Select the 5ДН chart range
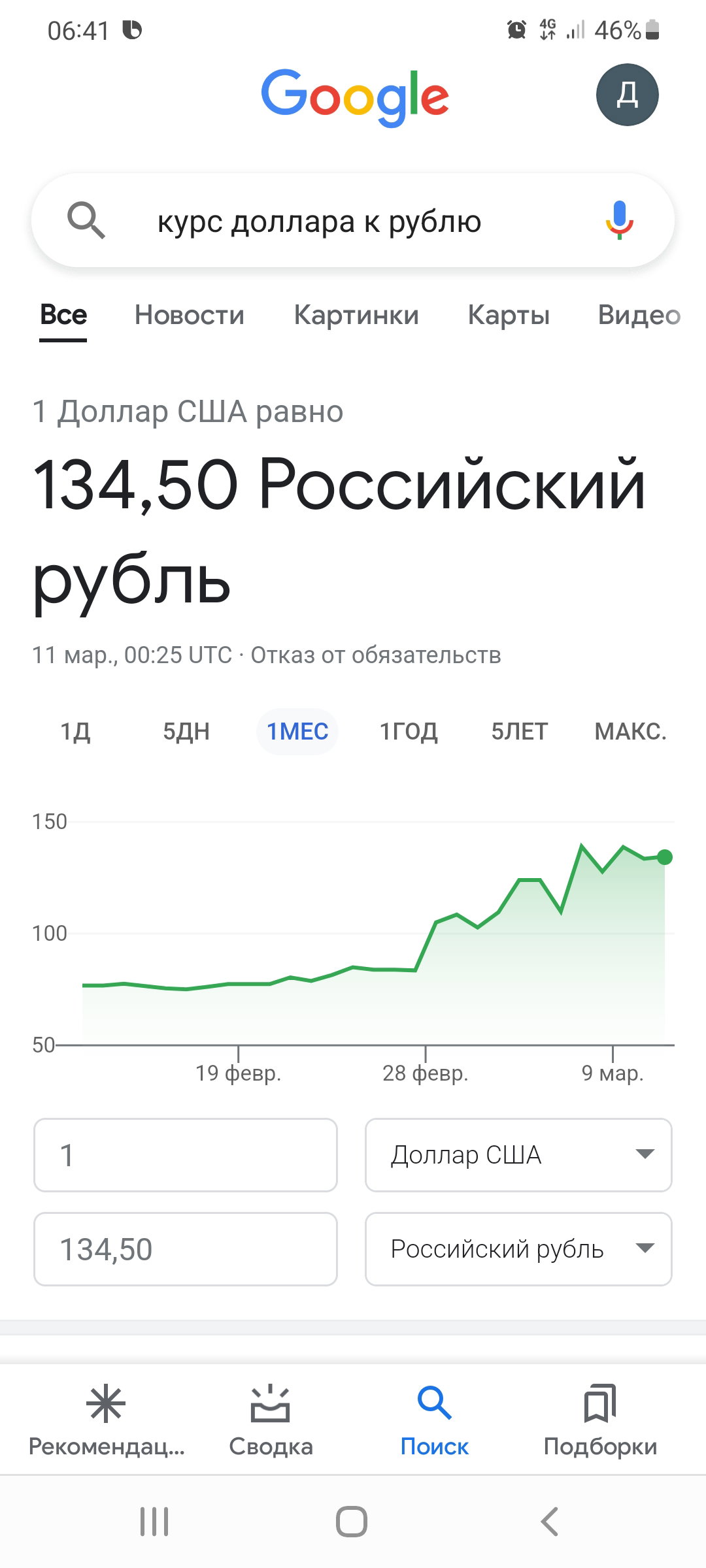The image size is (706, 1568). click(x=186, y=732)
